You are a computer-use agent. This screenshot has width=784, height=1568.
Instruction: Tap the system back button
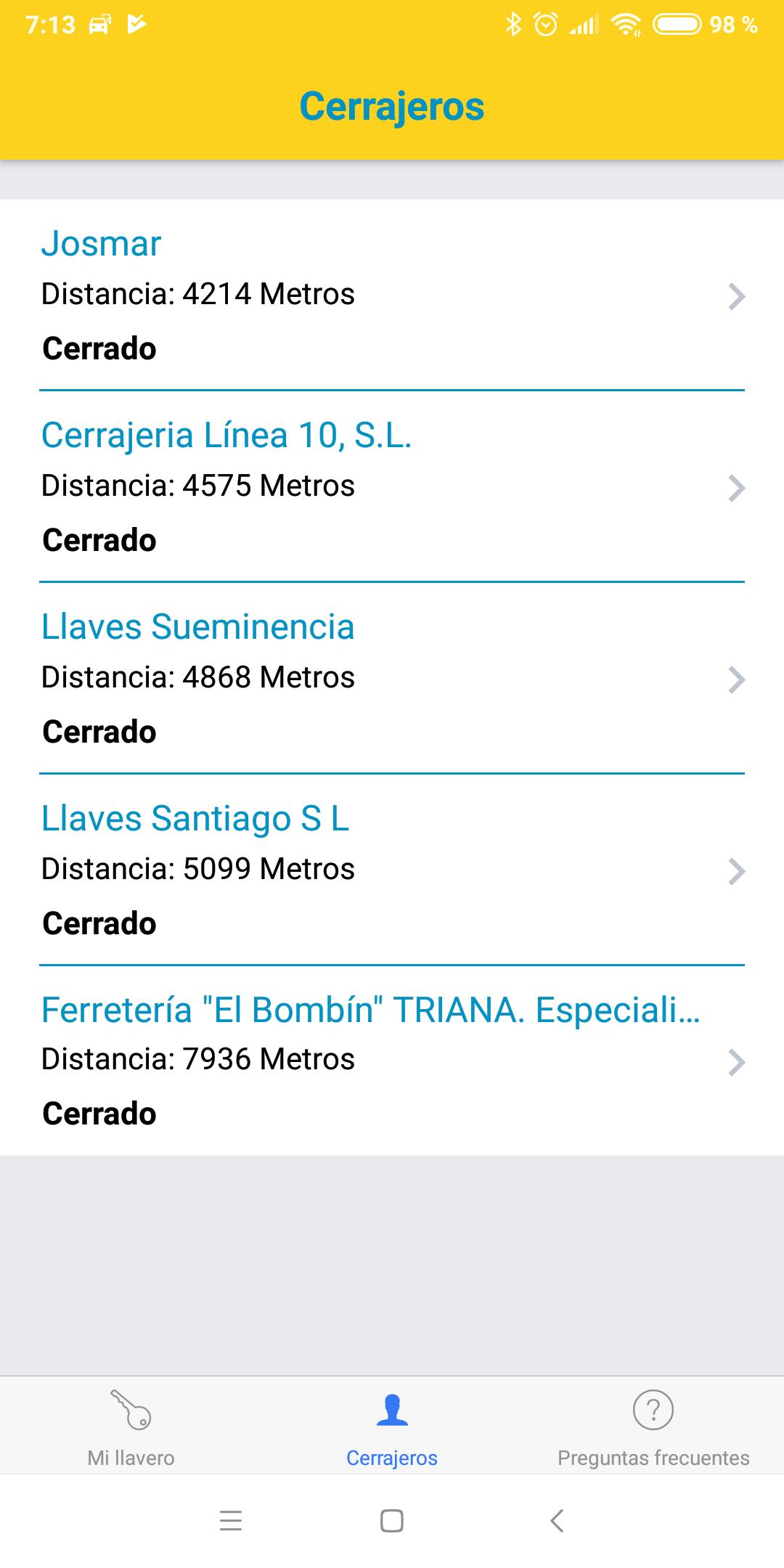[557, 1520]
